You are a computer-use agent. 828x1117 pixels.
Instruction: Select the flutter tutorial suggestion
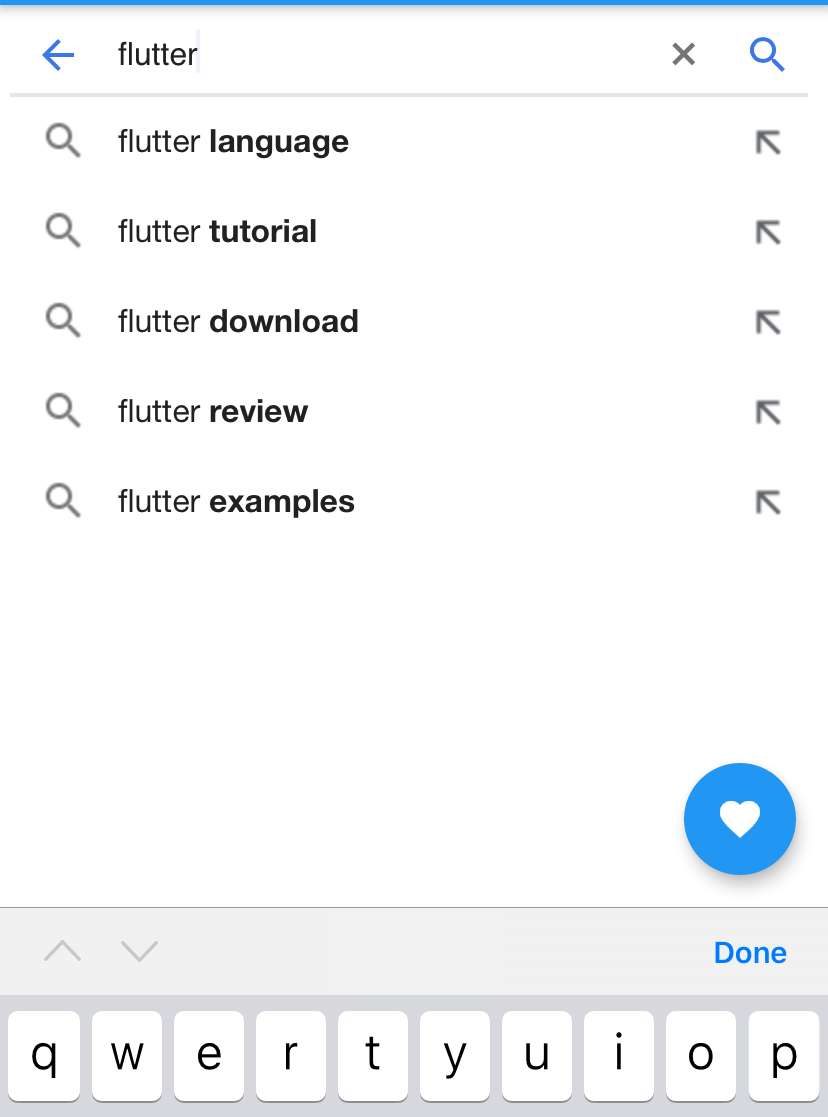pyautogui.click(x=217, y=231)
